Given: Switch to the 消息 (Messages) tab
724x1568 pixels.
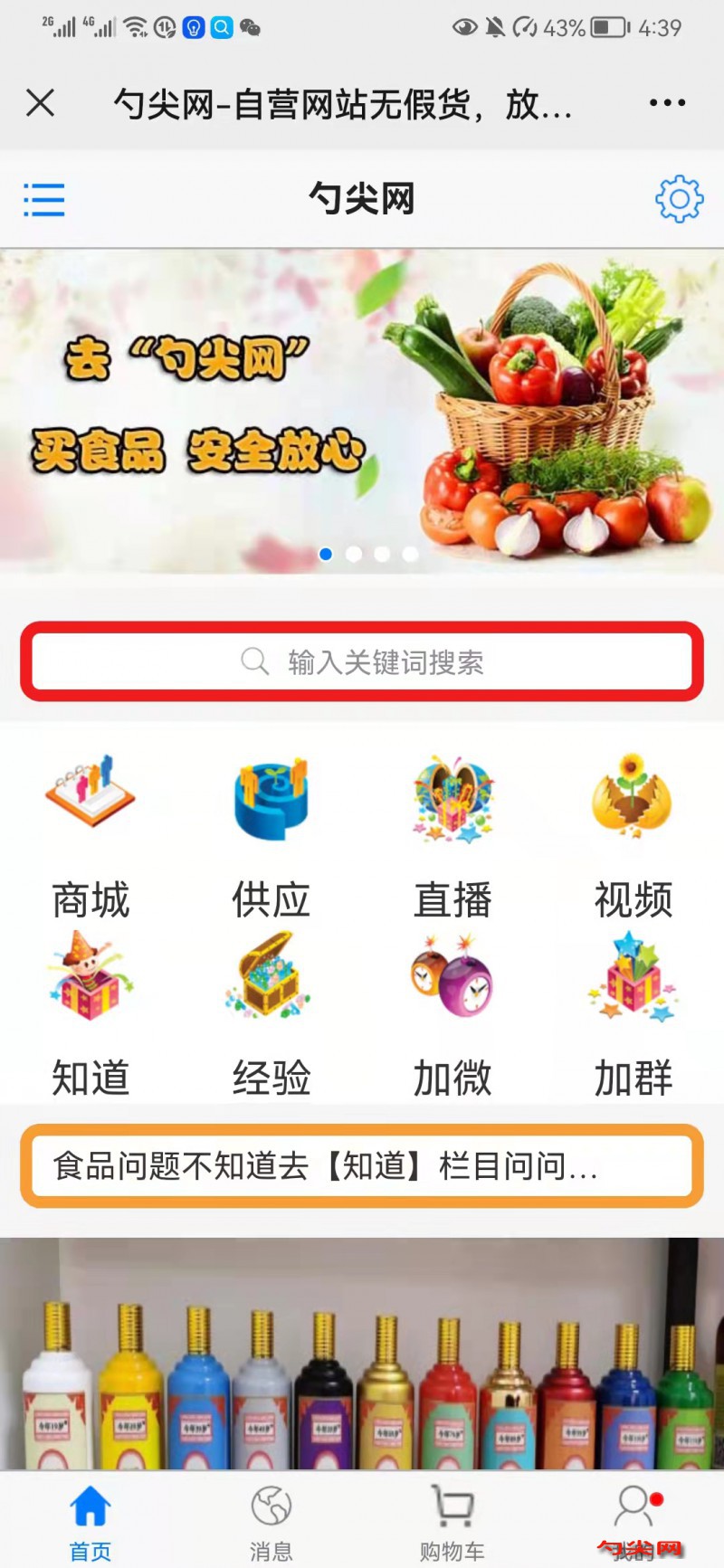Looking at the screenshot, I should pos(270,1511).
